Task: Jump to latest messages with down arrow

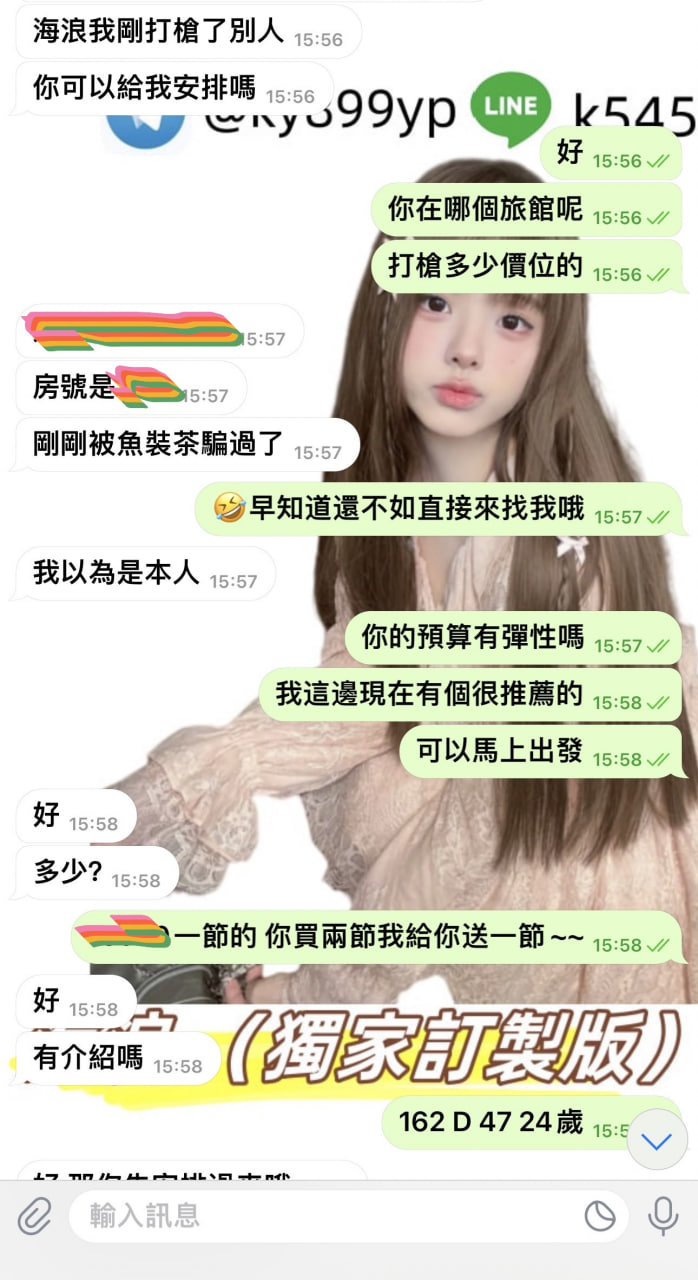Action: tap(657, 1141)
